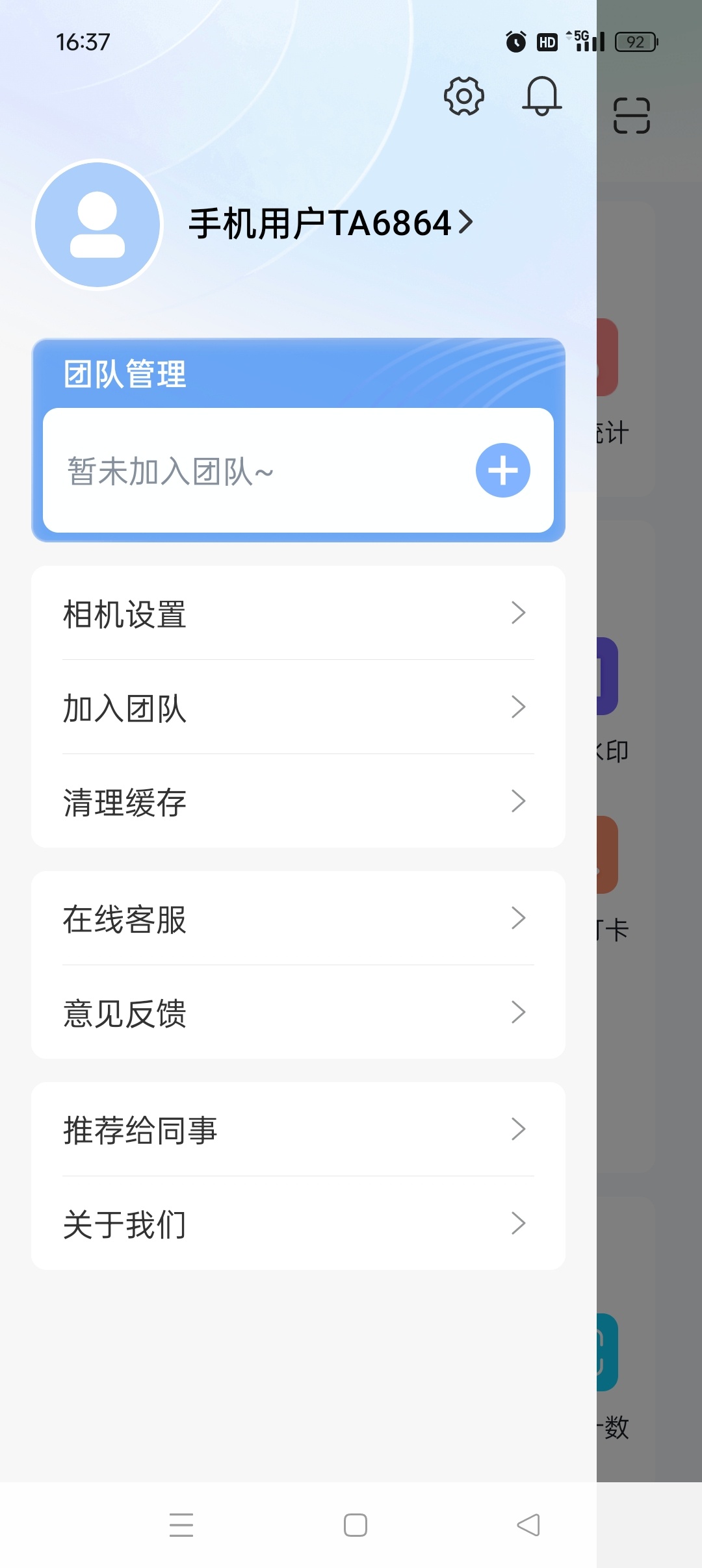Choose 清理缓存 to clear cache
This screenshot has height=1568, width=702.
click(298, 802)
